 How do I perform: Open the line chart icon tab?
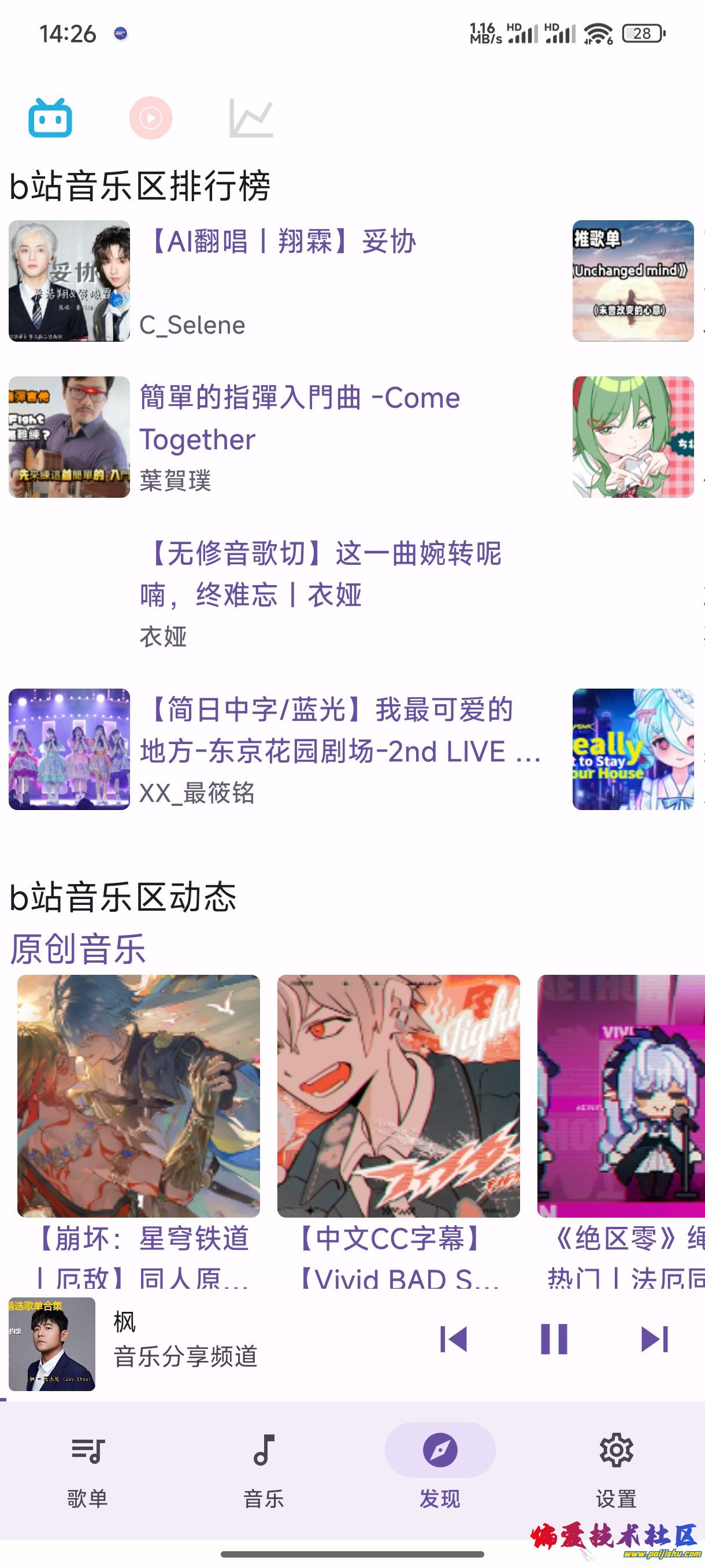click(251, 117)
